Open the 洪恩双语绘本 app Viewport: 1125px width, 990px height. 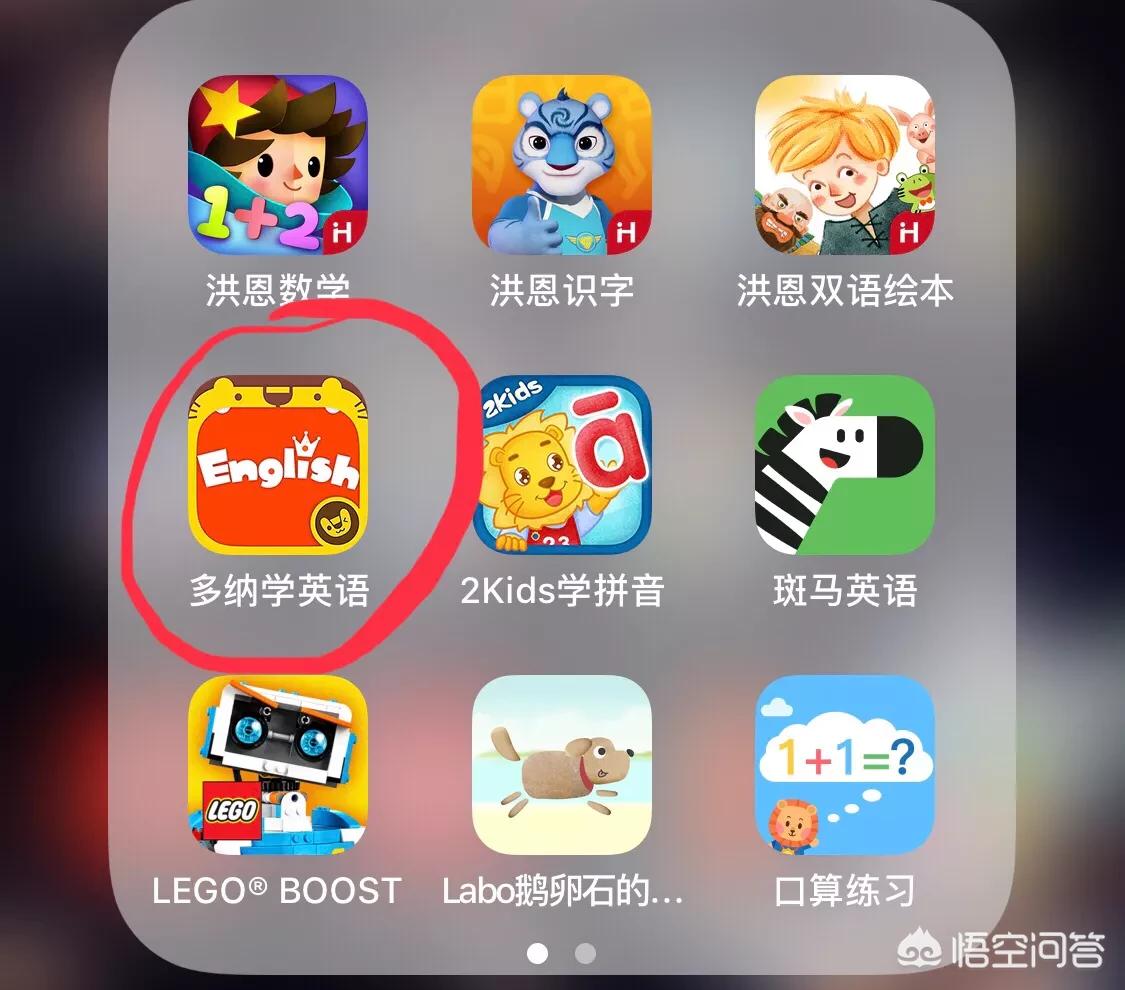coord(845,165)
